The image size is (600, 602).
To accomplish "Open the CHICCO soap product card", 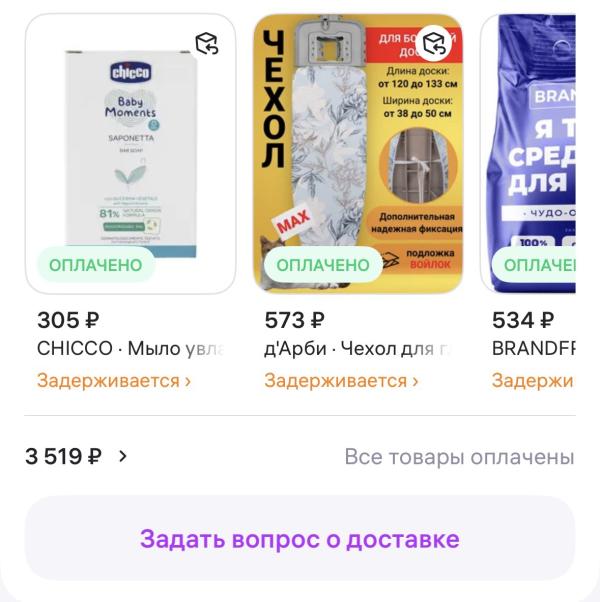I will coord(130,150).
